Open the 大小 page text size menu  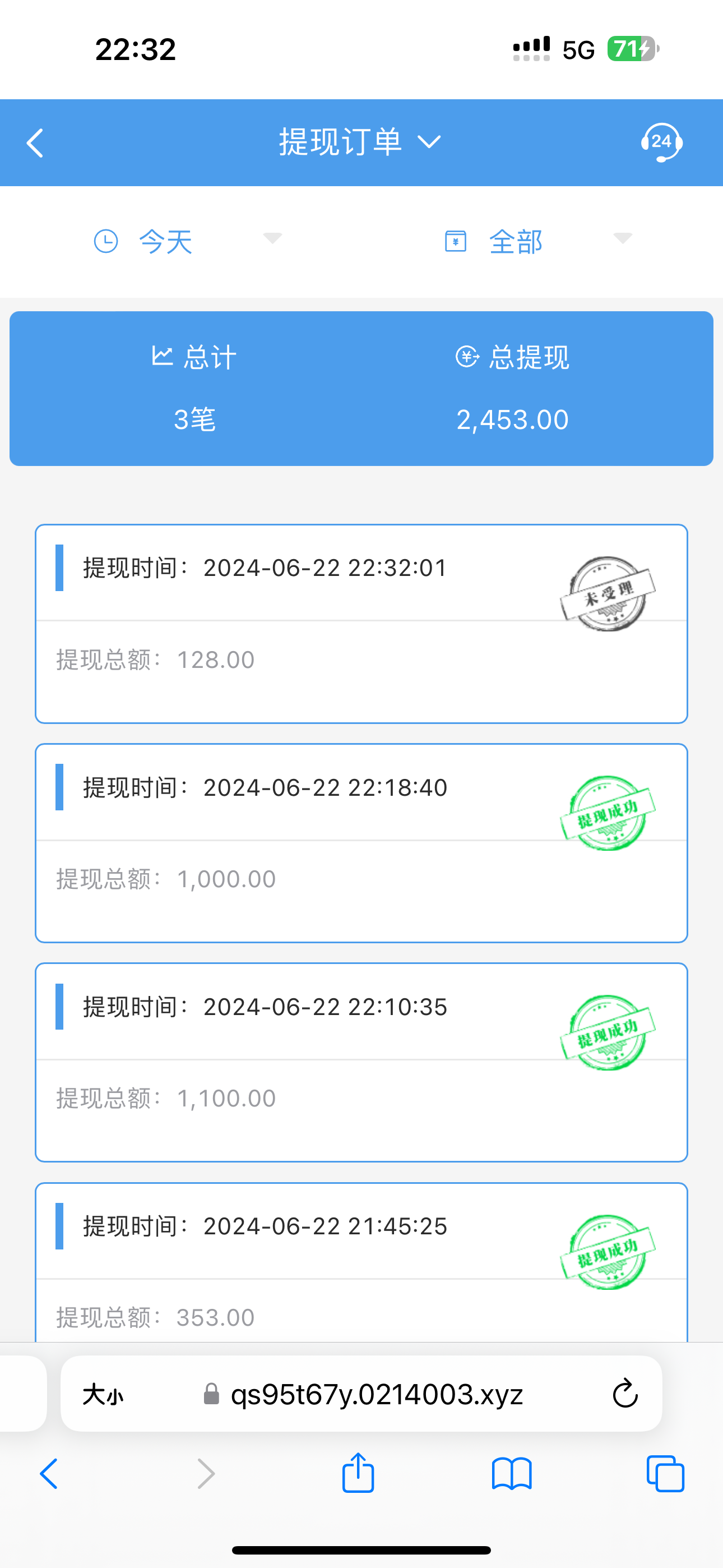pyautogui.click(x=103, y=1394)
